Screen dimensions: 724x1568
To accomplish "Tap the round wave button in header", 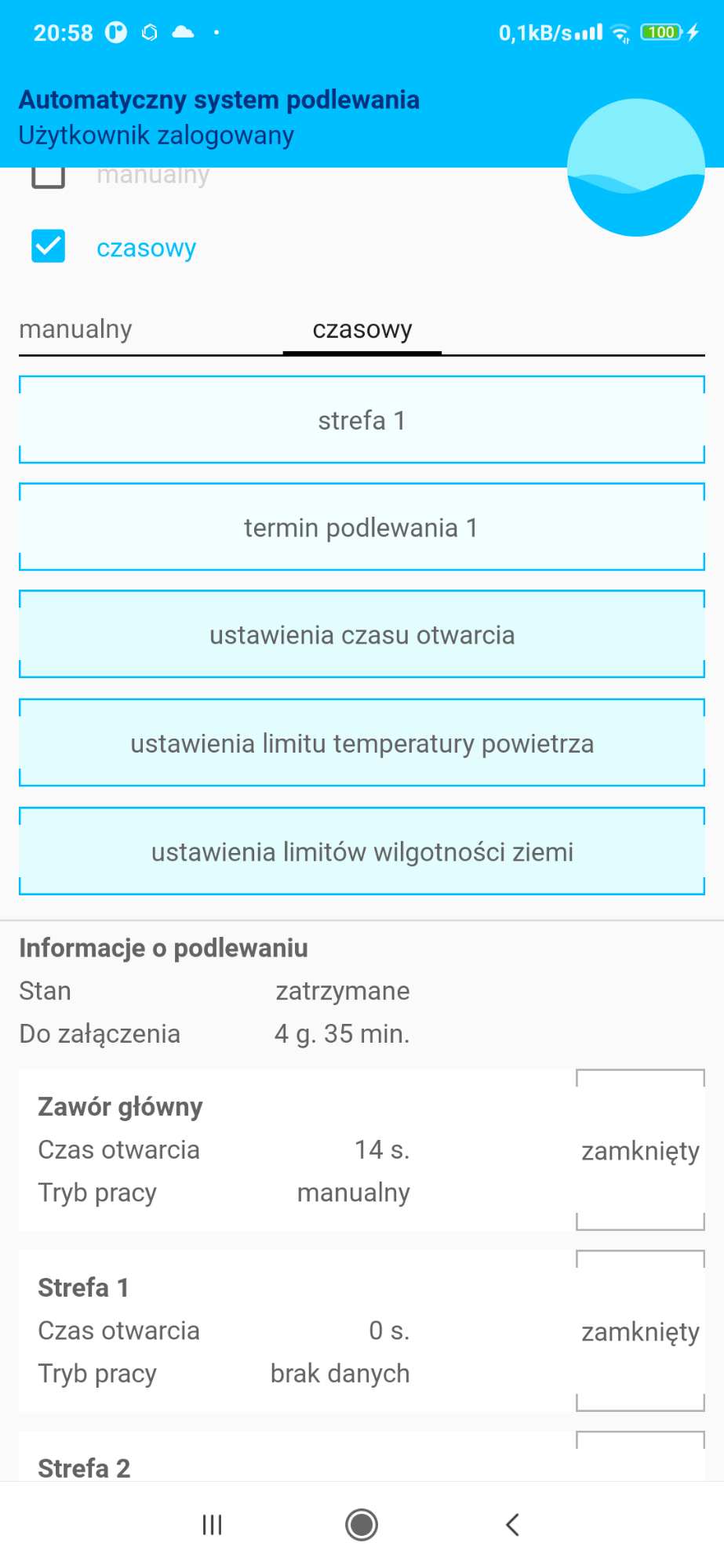I will pyautogui.click(x=636, y=167).
